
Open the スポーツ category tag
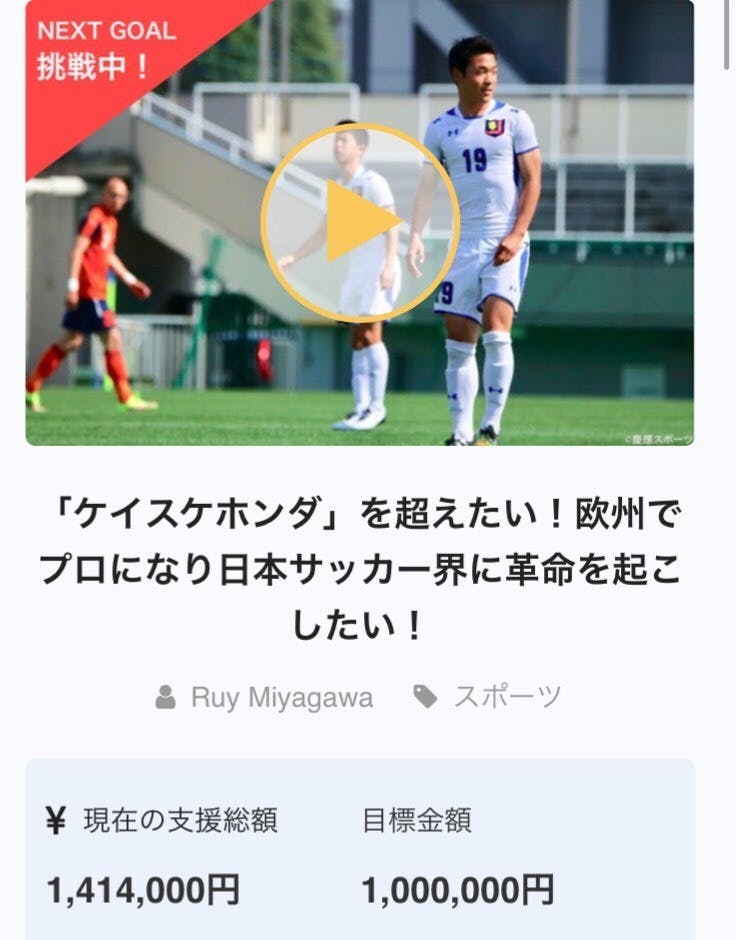click(x=507, y=697)
